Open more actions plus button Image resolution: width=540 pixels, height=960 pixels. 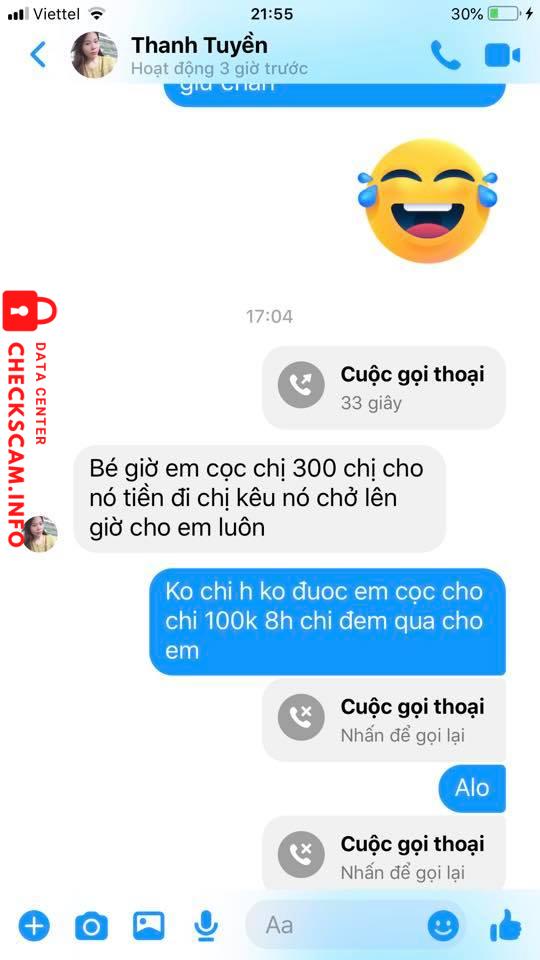[34, 925]
